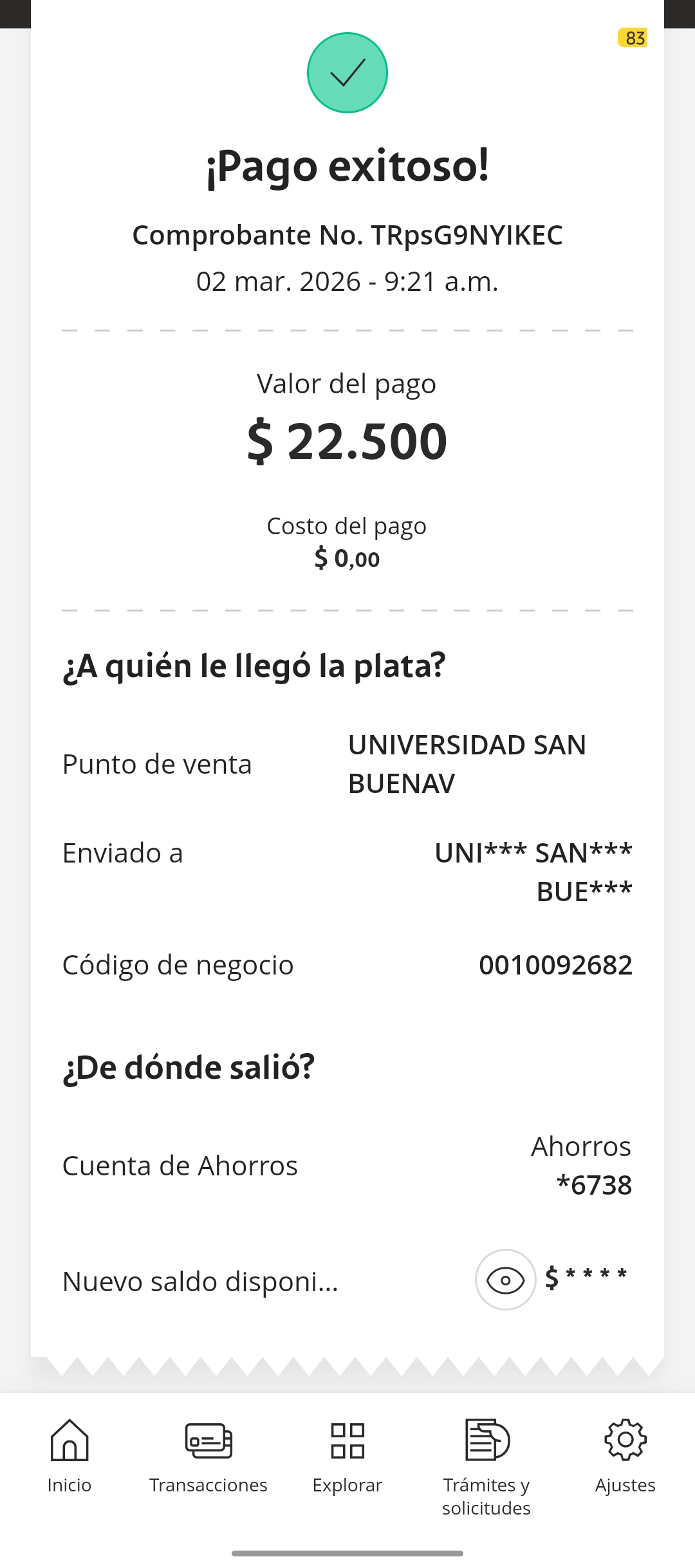Open the Ajustes settings tab
The width and height of the screenshot is (695, 1568).
tap(625, 1456)
